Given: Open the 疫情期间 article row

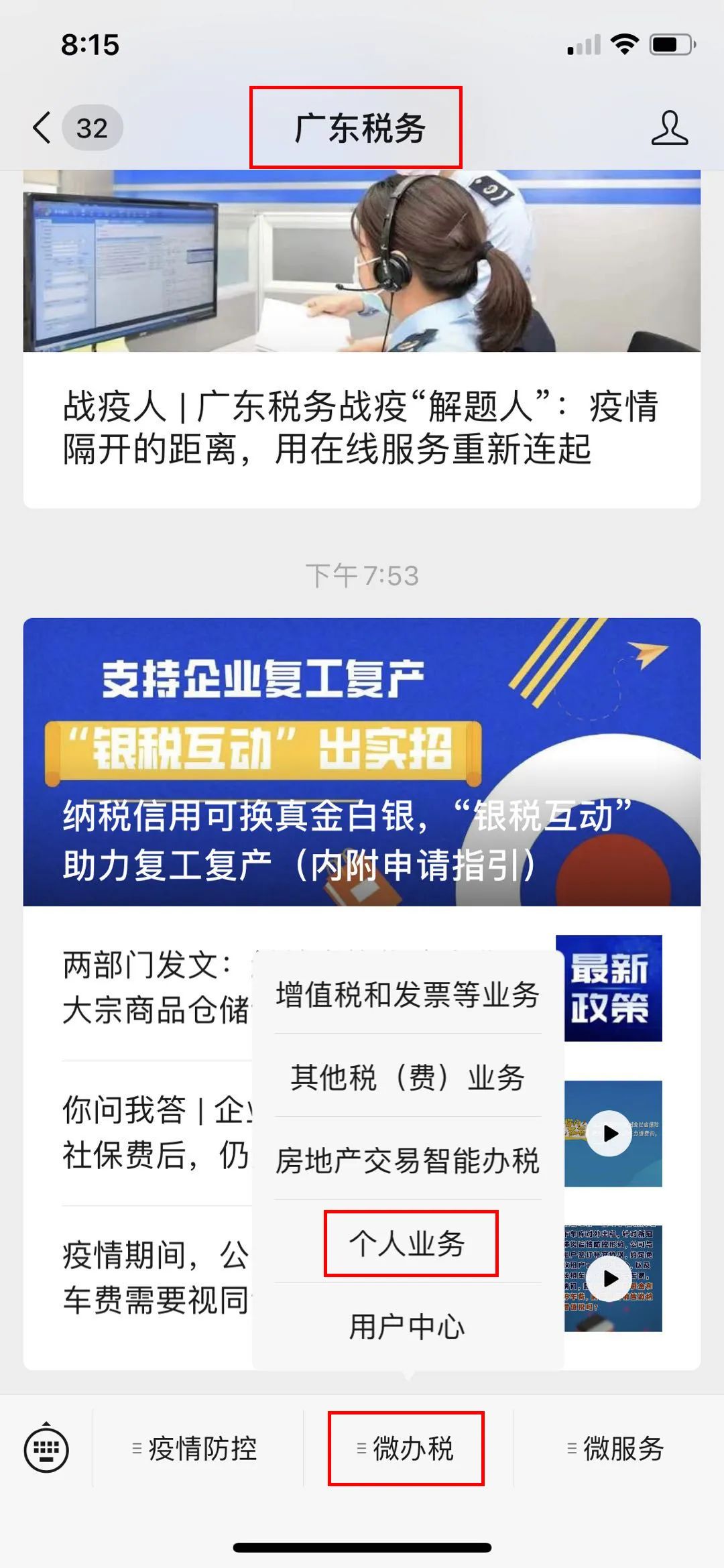Looking at the screenshot, I should (x=154, y=1278).
